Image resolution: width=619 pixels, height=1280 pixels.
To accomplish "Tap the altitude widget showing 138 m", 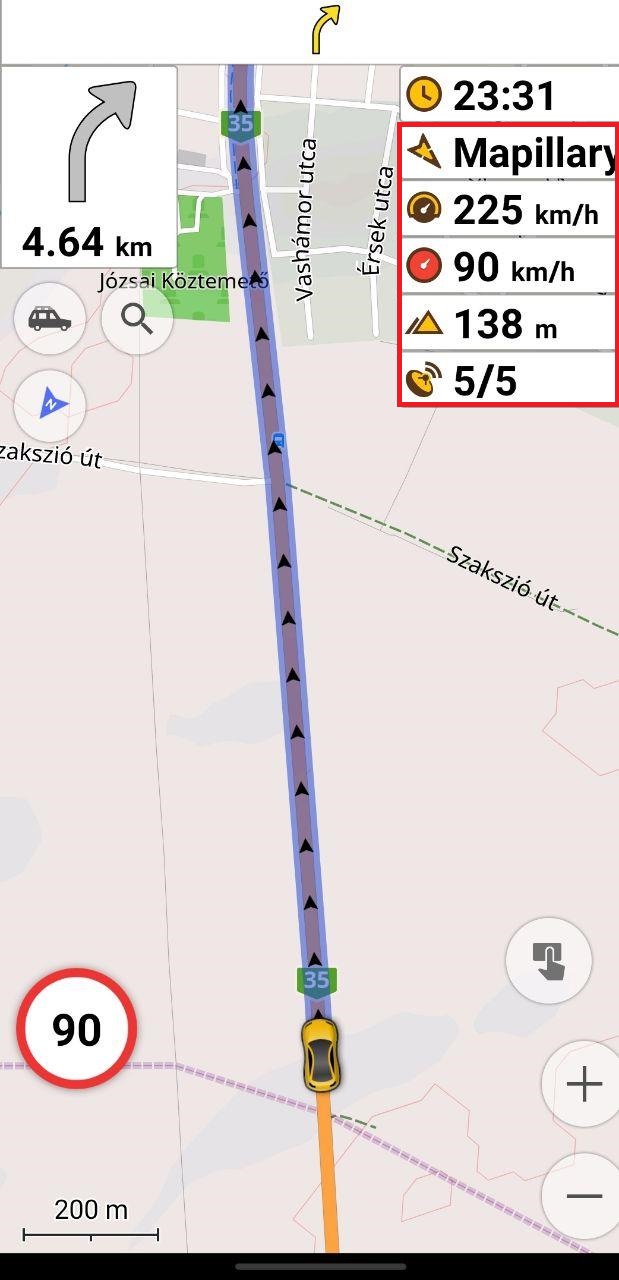I will 508,324.
